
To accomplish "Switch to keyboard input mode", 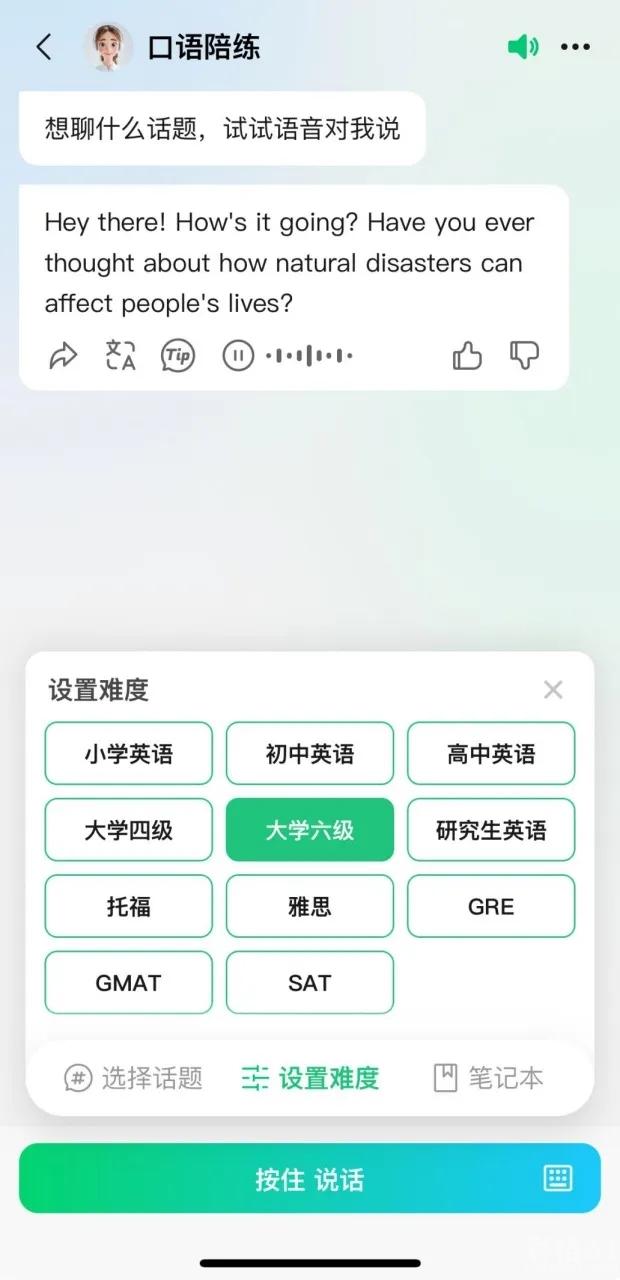I will coord(558,1178).
